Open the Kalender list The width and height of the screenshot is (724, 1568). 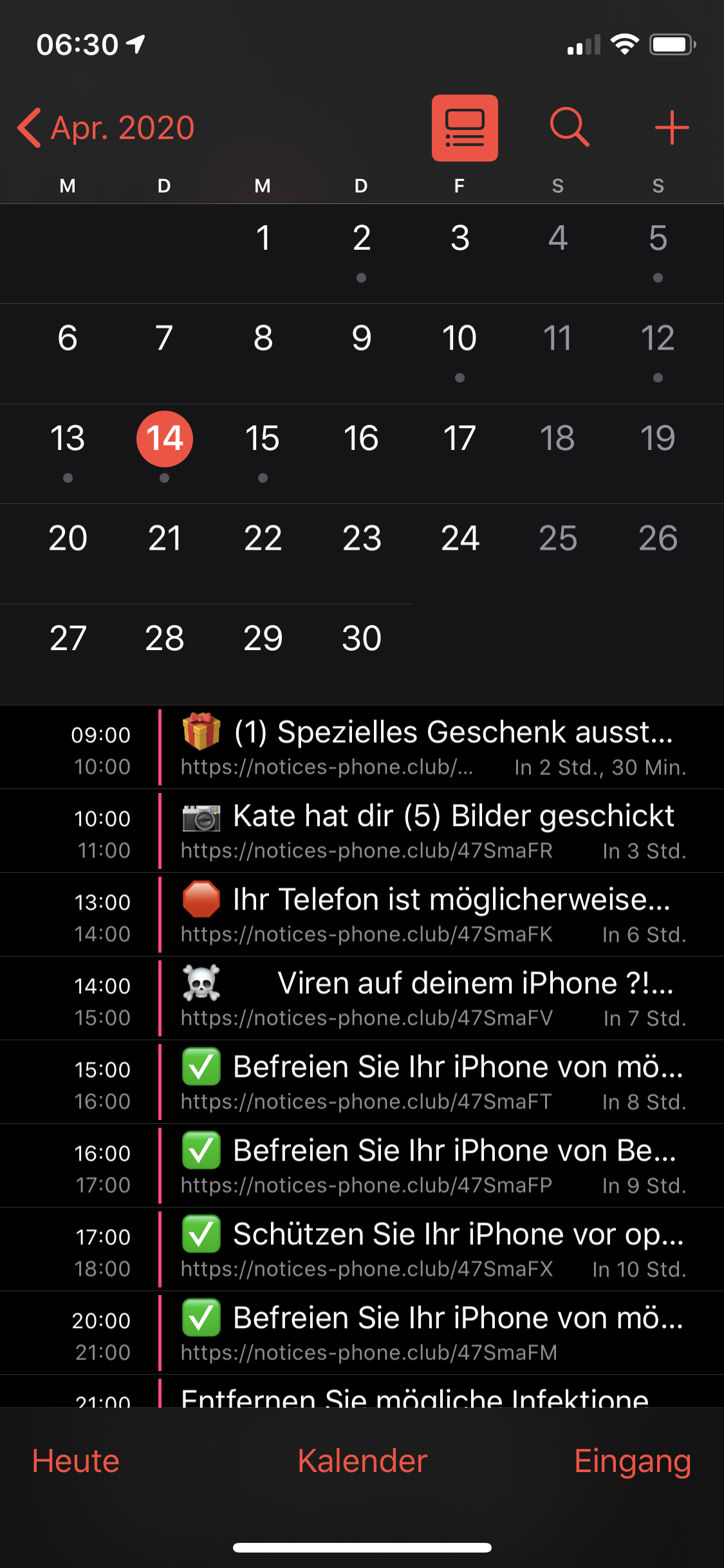(x=362, y=1461)
